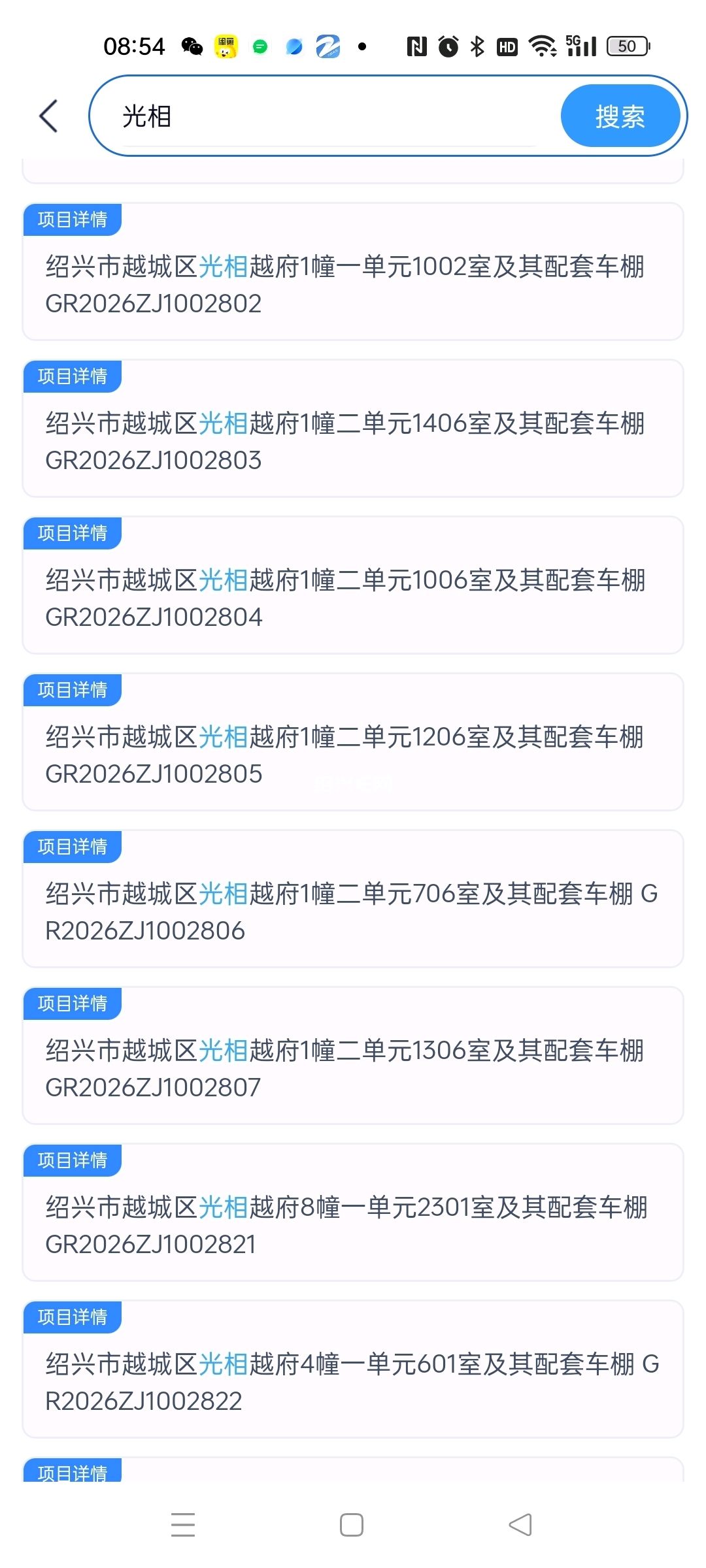Go back using the top-left arrow
The height and width of the screenshot is (1568, 706).
click(49, 116)
